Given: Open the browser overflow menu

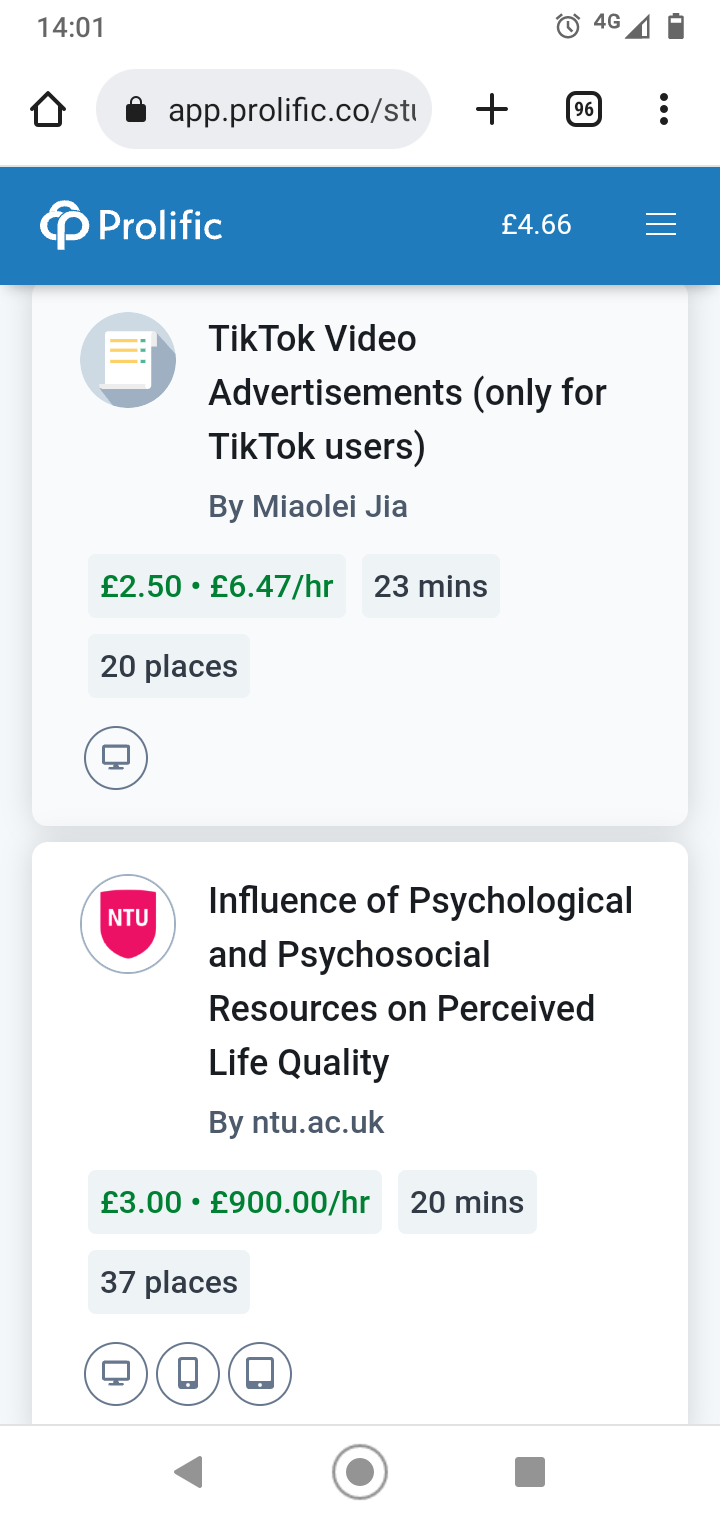Looking at the screenshot, I should tap(663, 109).
